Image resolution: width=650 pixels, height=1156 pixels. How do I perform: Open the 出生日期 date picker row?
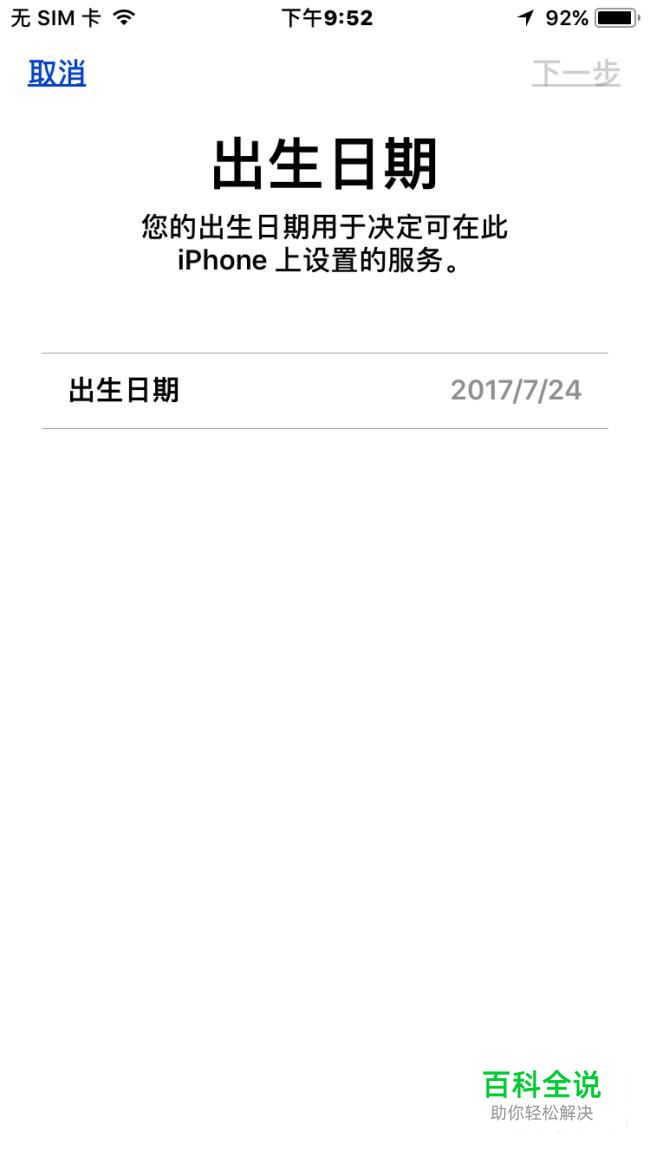click(x=324, y=391)
